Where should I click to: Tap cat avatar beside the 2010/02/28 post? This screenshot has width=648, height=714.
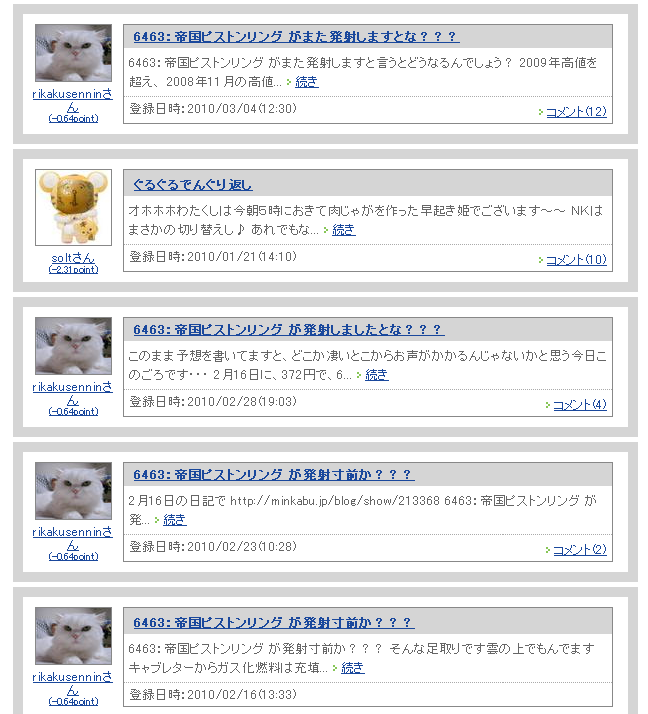(x=73, y=346)
